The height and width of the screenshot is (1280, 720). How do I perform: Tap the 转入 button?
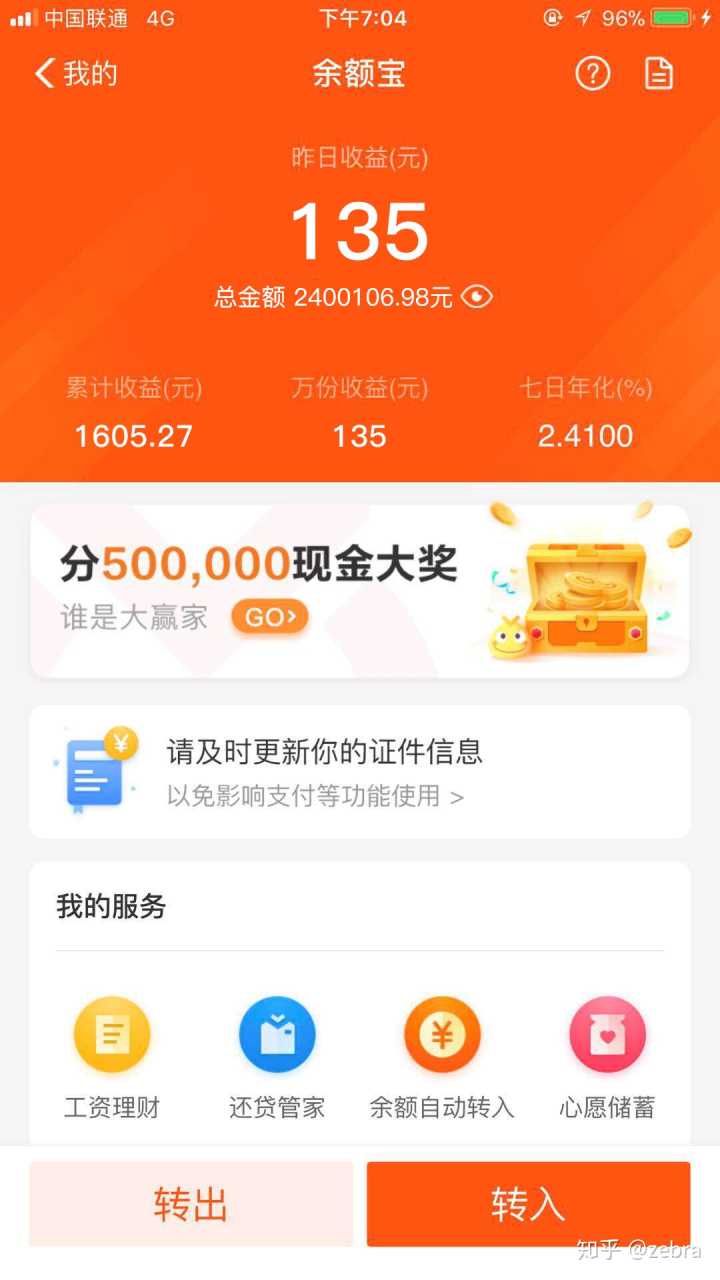click(528, 1204)
